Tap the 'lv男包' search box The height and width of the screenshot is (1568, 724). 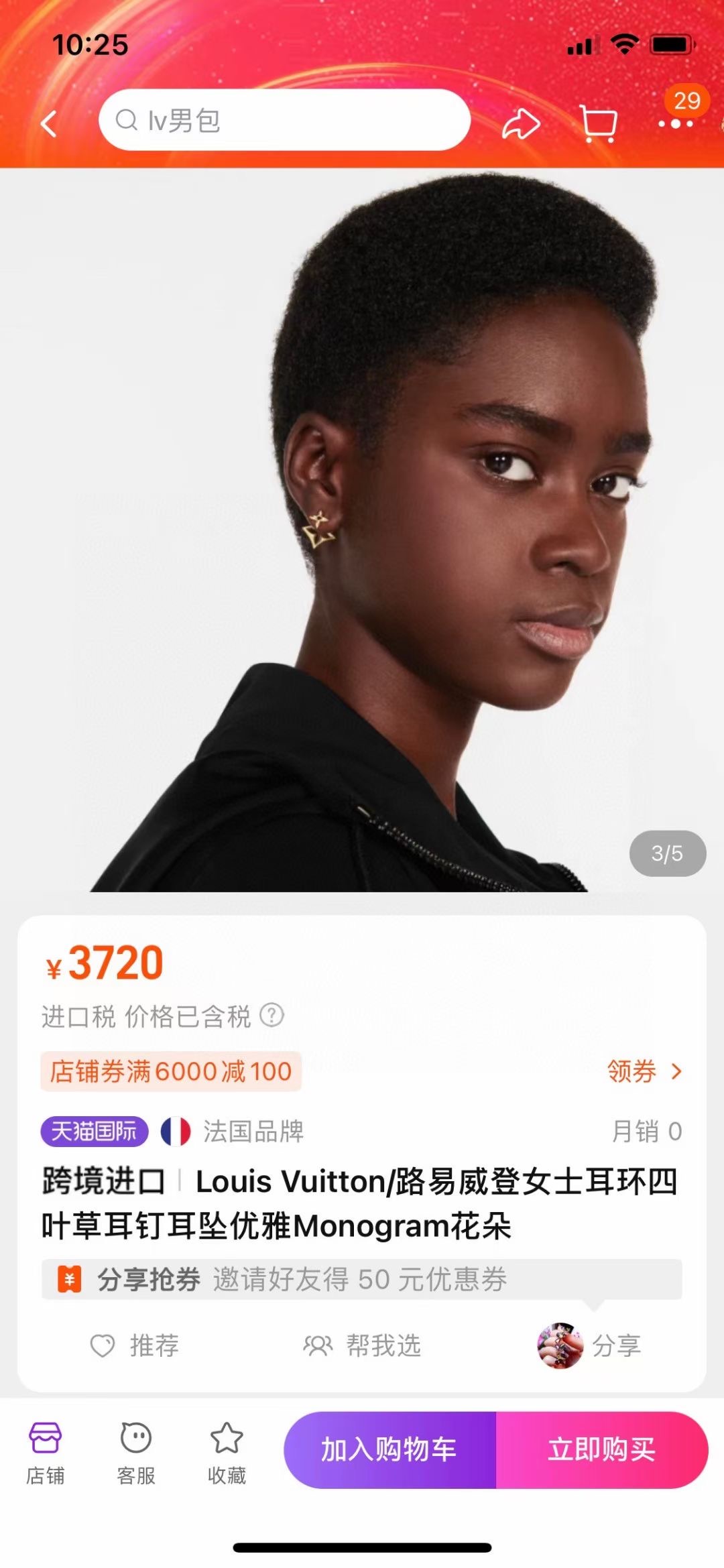click(x=284, y=121)
